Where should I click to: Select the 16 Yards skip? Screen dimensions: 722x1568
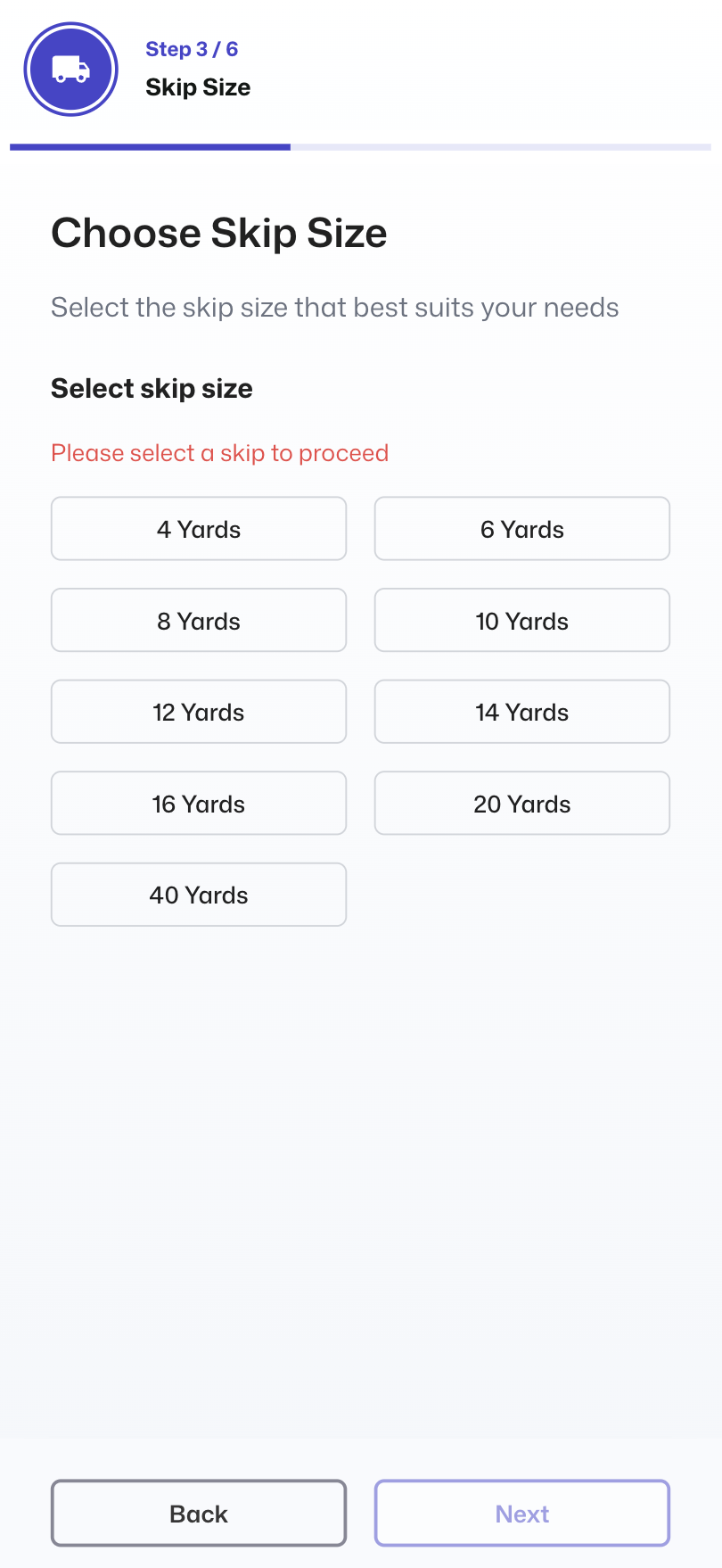point(199,804)
